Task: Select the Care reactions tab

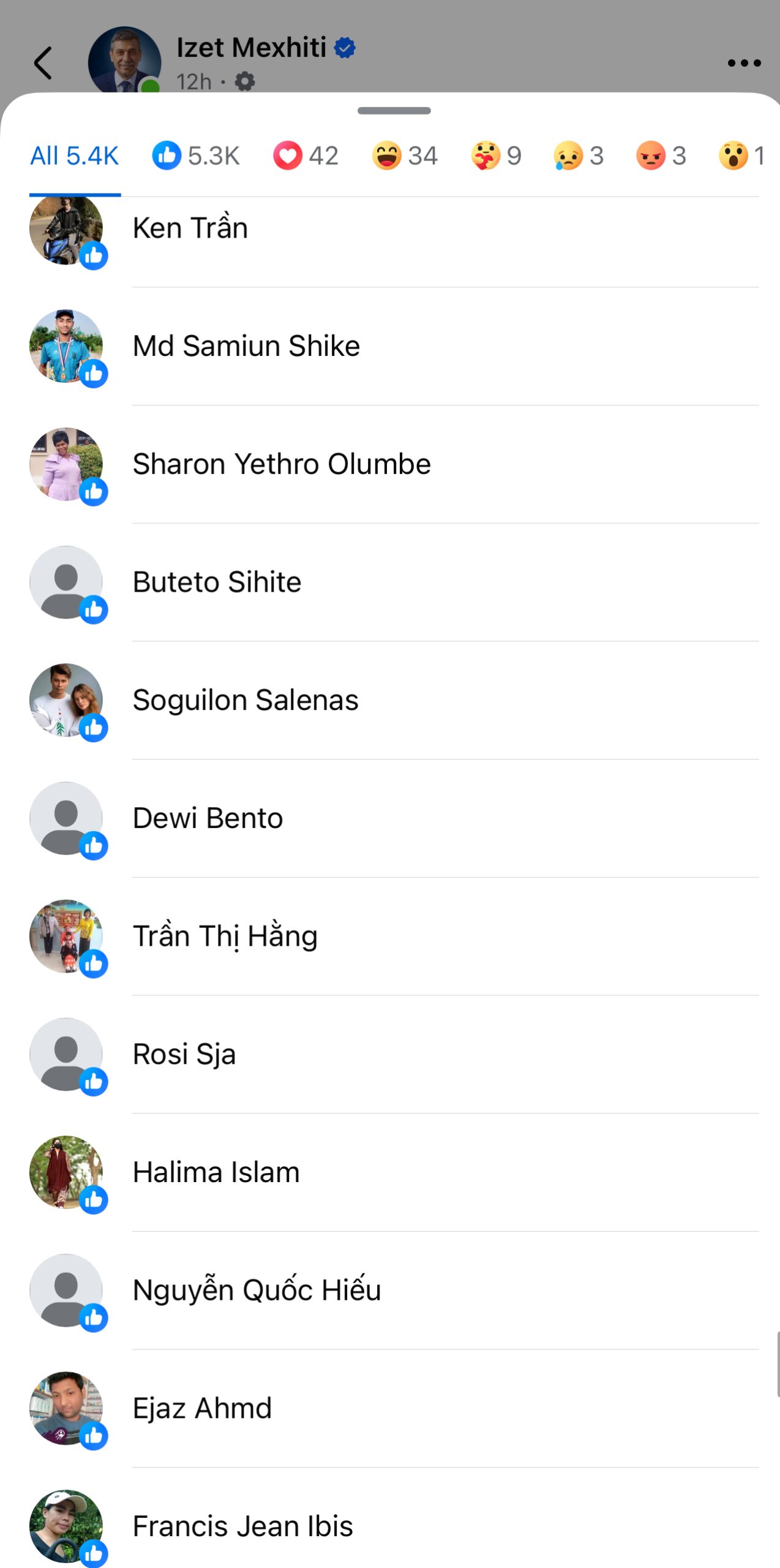Action: [x=496, y=156]
